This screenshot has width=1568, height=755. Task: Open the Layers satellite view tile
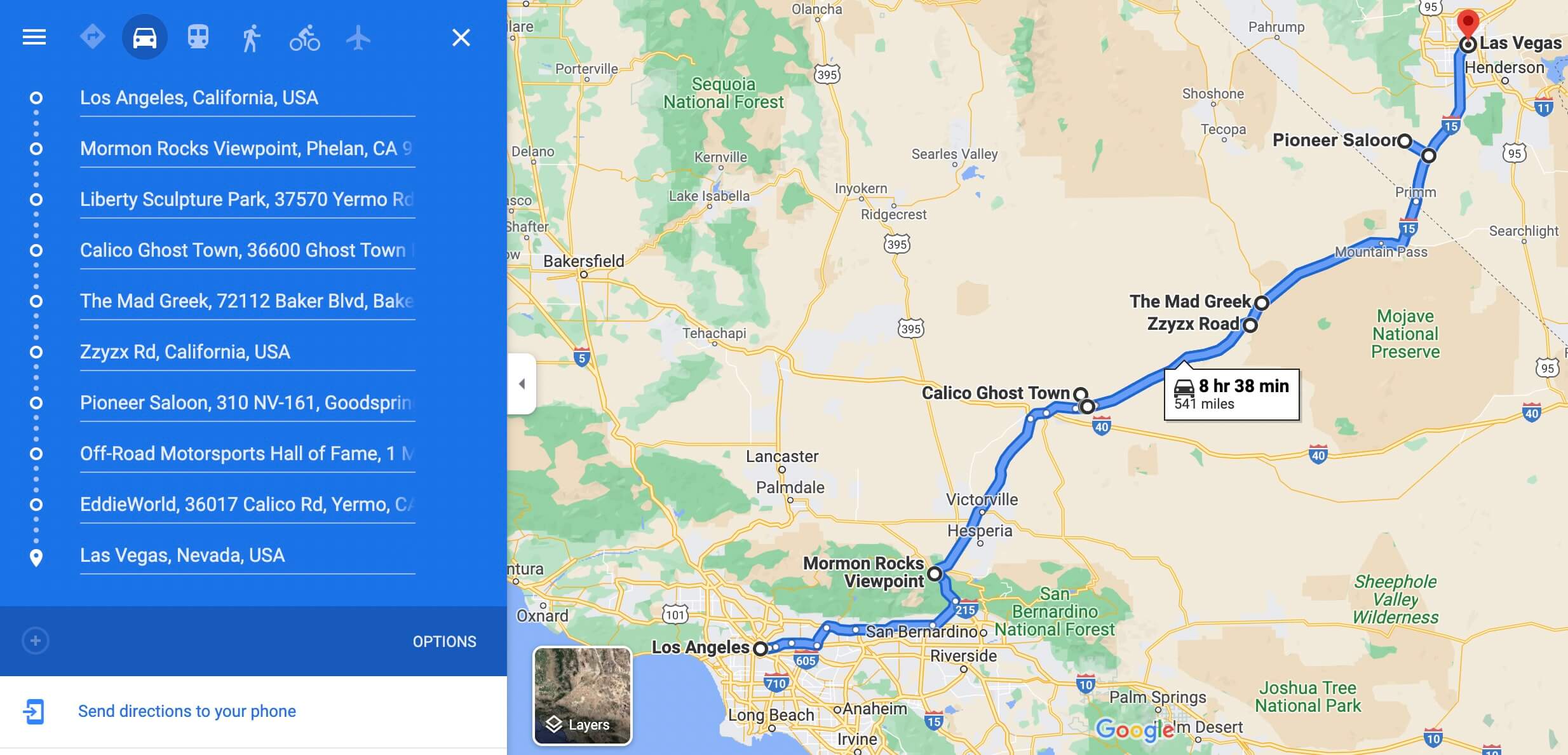click(582, 695)
